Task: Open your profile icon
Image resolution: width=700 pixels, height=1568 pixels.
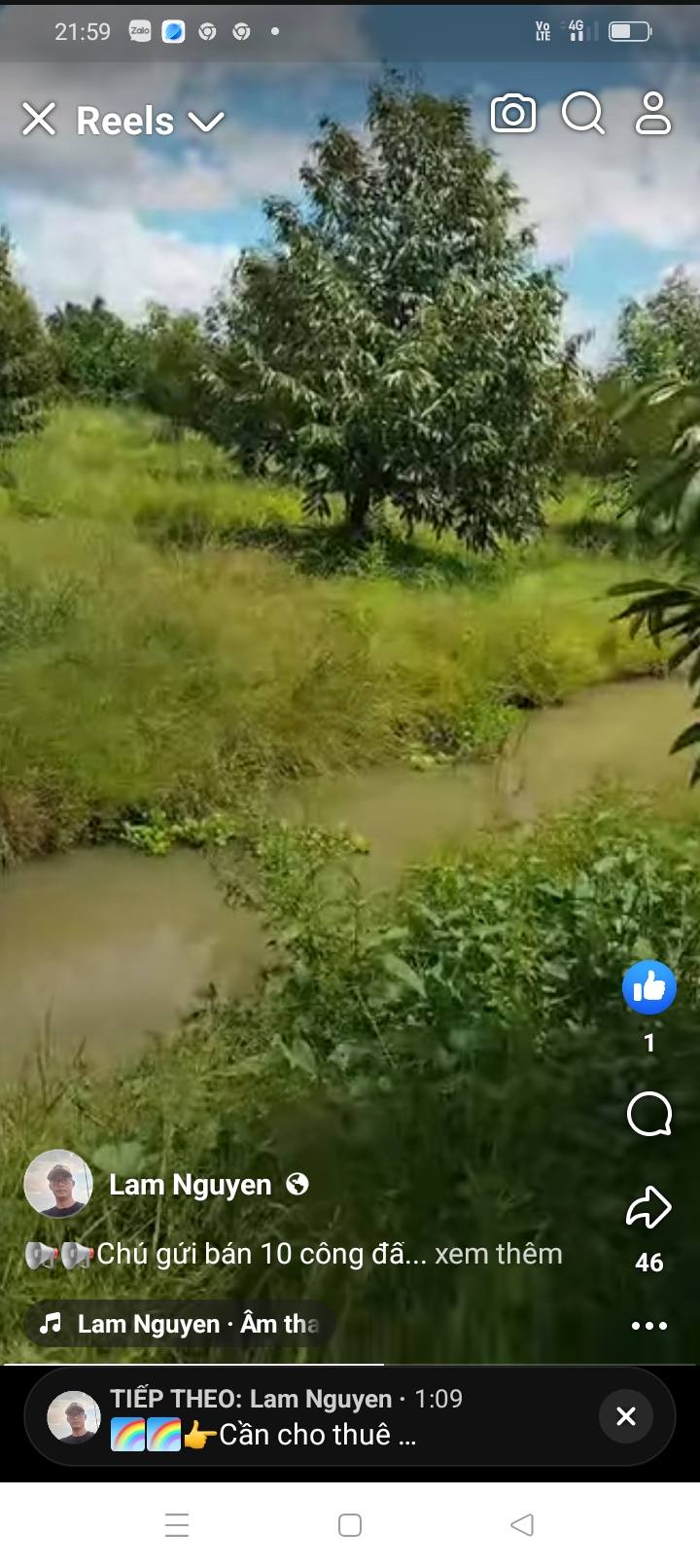Action: 653,114
